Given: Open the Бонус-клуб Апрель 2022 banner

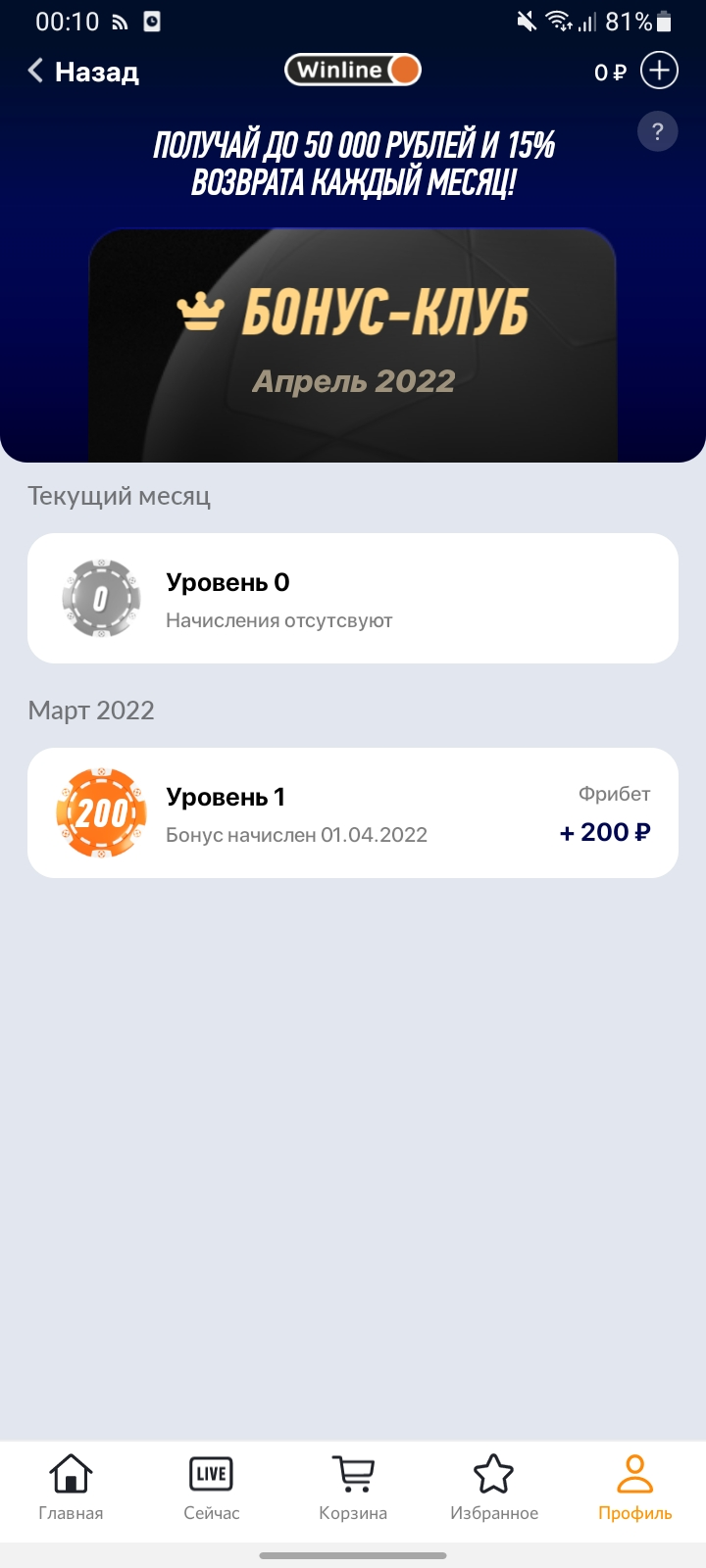Looking at the screenshot, I should click(353, 345).
